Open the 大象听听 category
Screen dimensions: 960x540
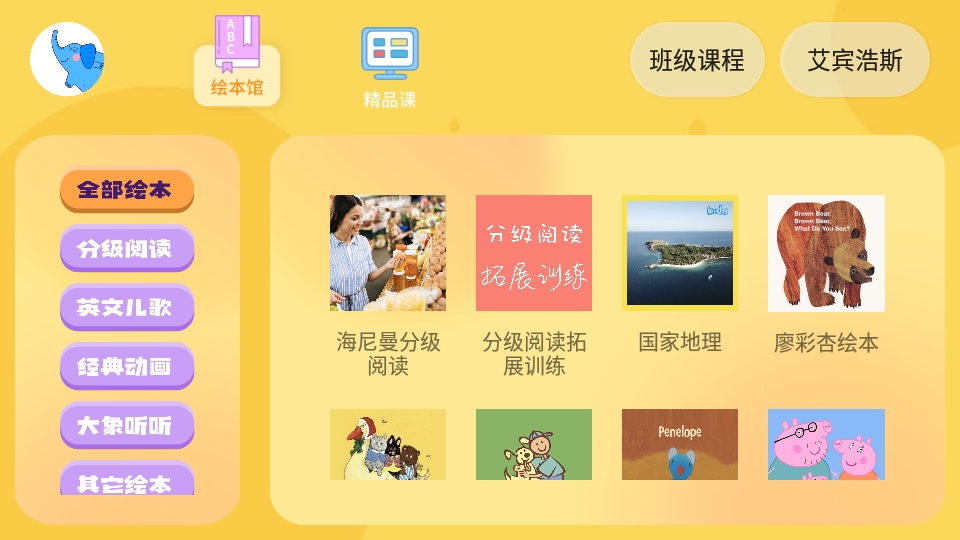[126, 425]
